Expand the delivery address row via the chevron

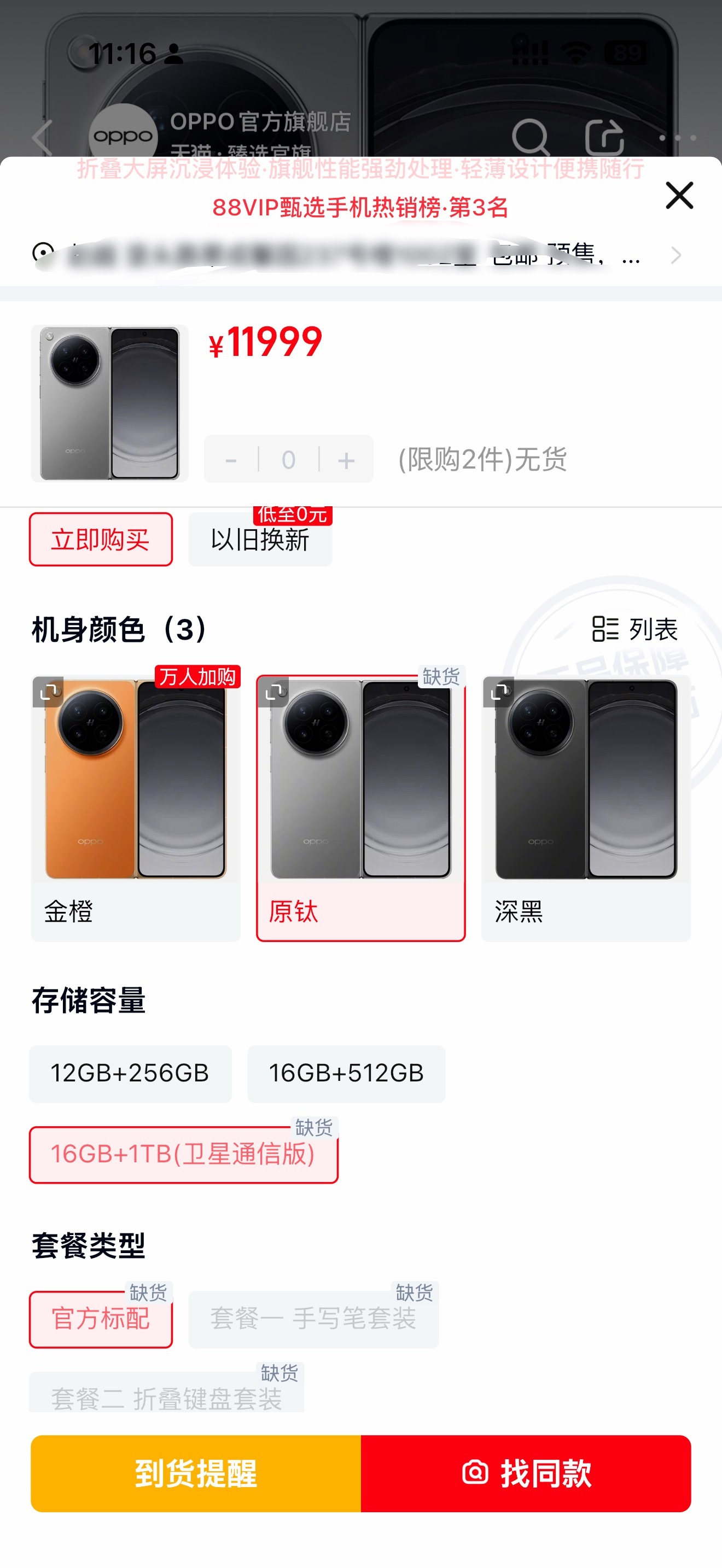pos(677,255)
